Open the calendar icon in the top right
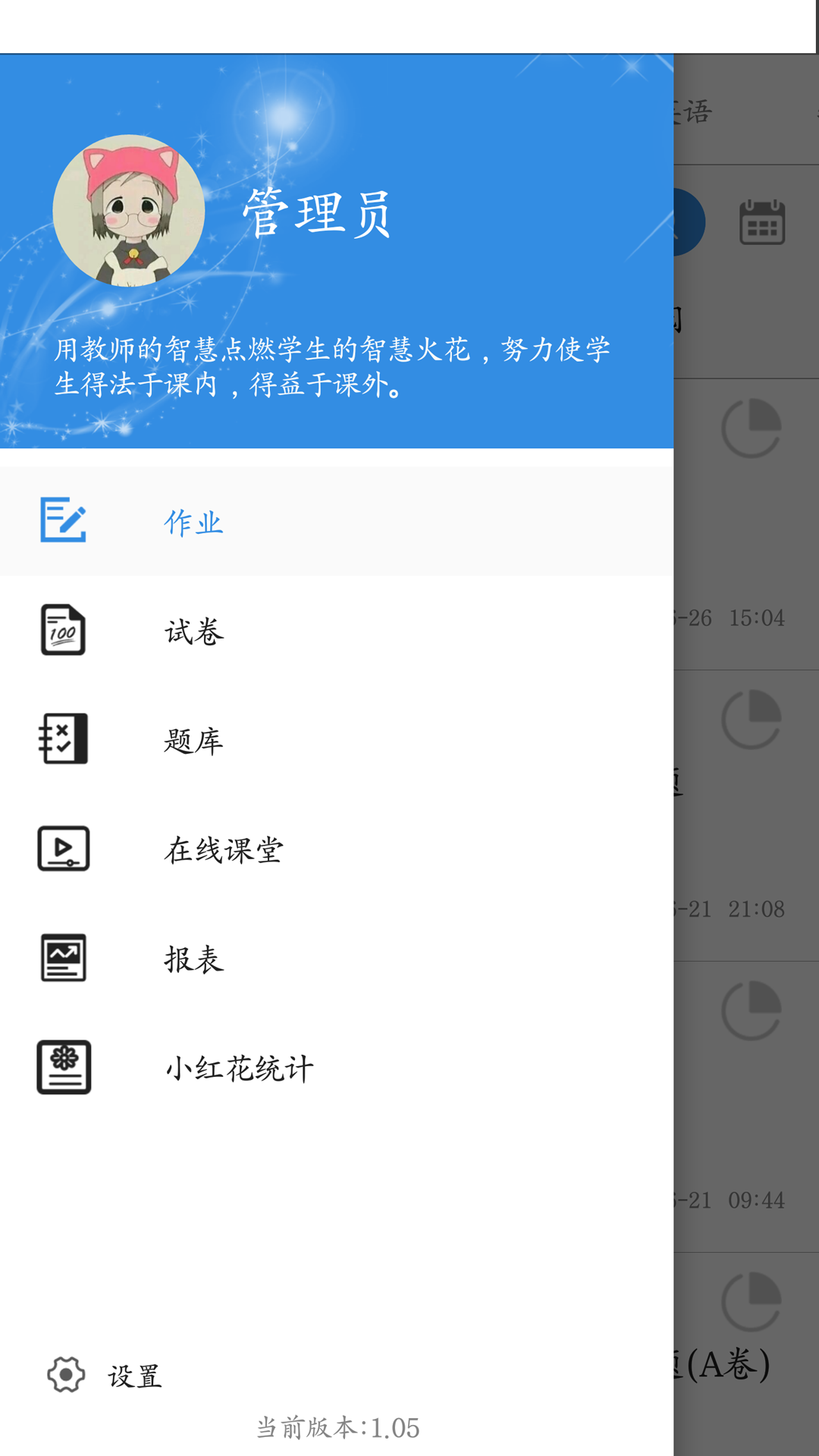This screenshot has width=819, height=1456. point(762,221)
